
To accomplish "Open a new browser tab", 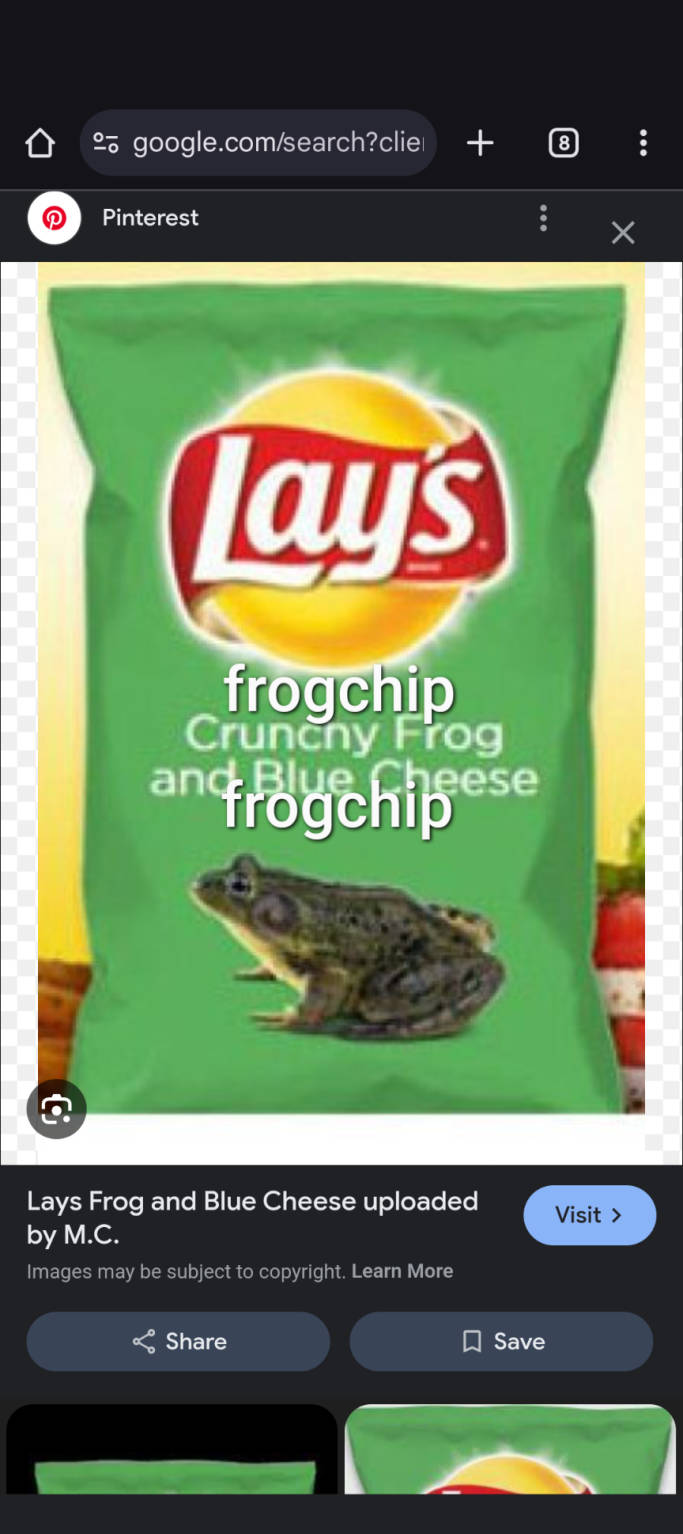I will pyautogui.click(x=480, y=144).
